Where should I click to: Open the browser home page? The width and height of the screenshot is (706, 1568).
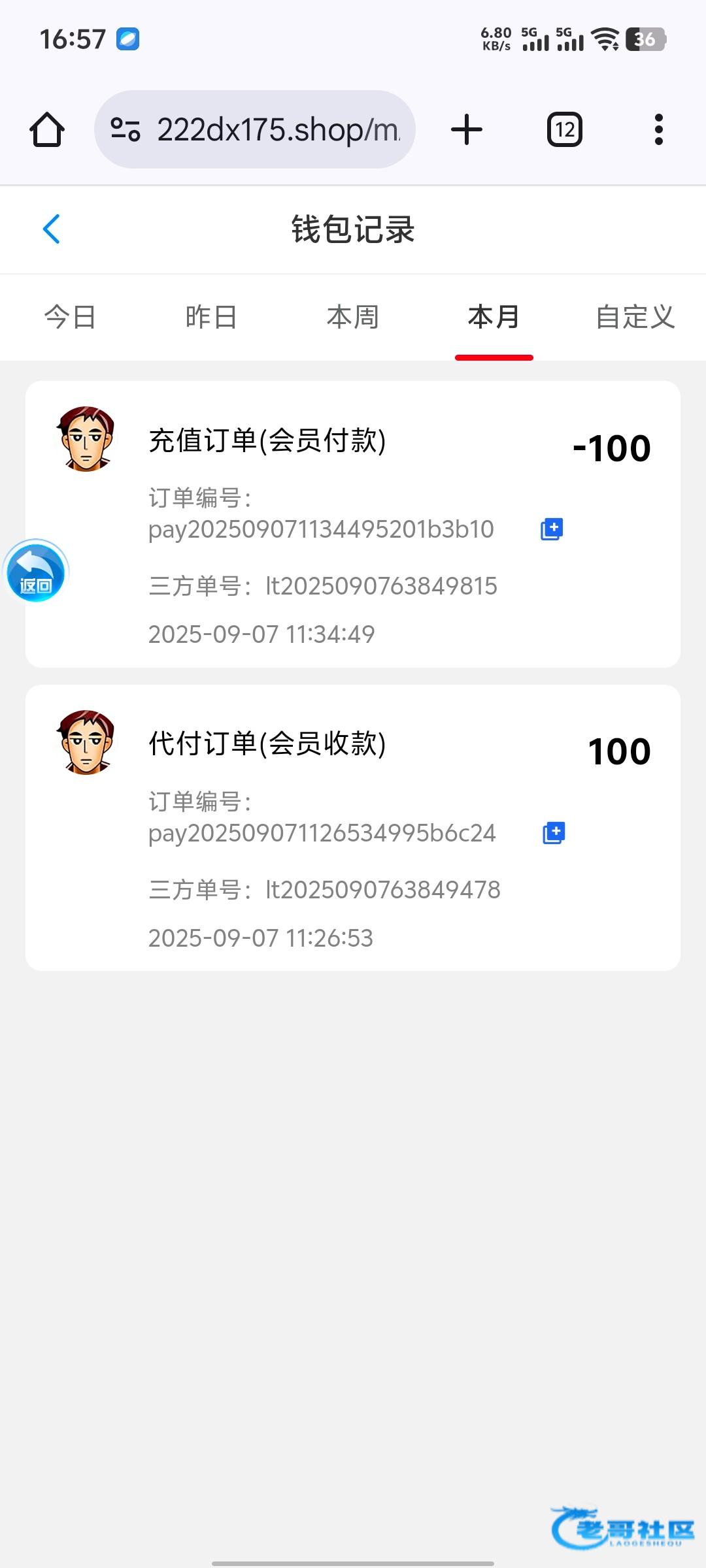tap(47, 129)
